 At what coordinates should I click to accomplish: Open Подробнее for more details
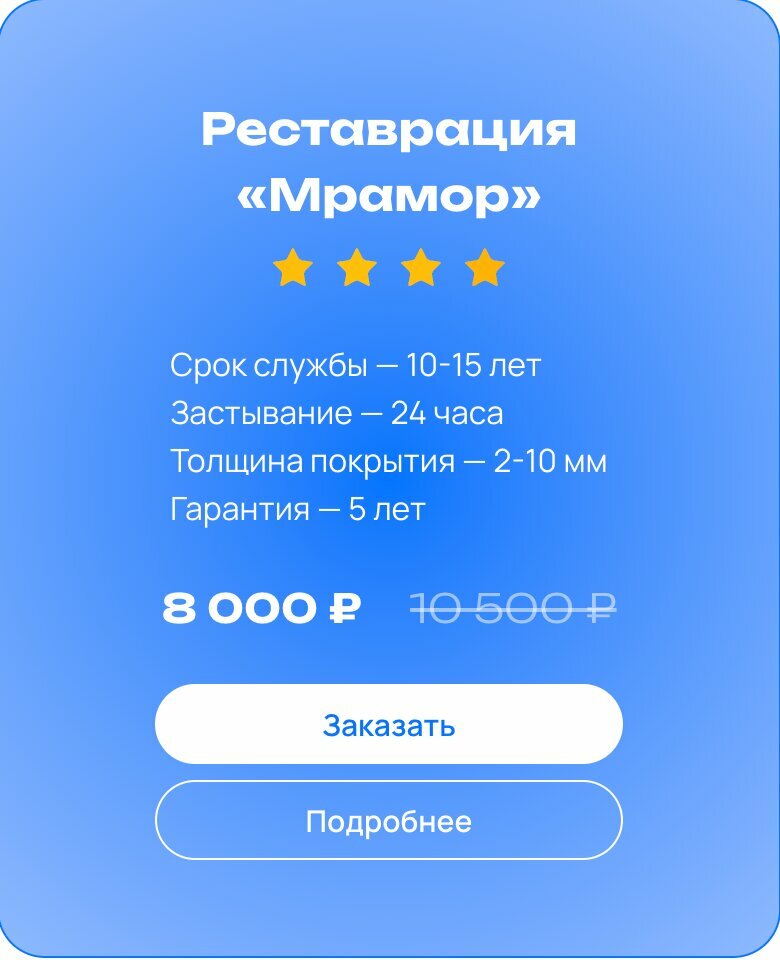pyautogui.click(x=388, y=821)
